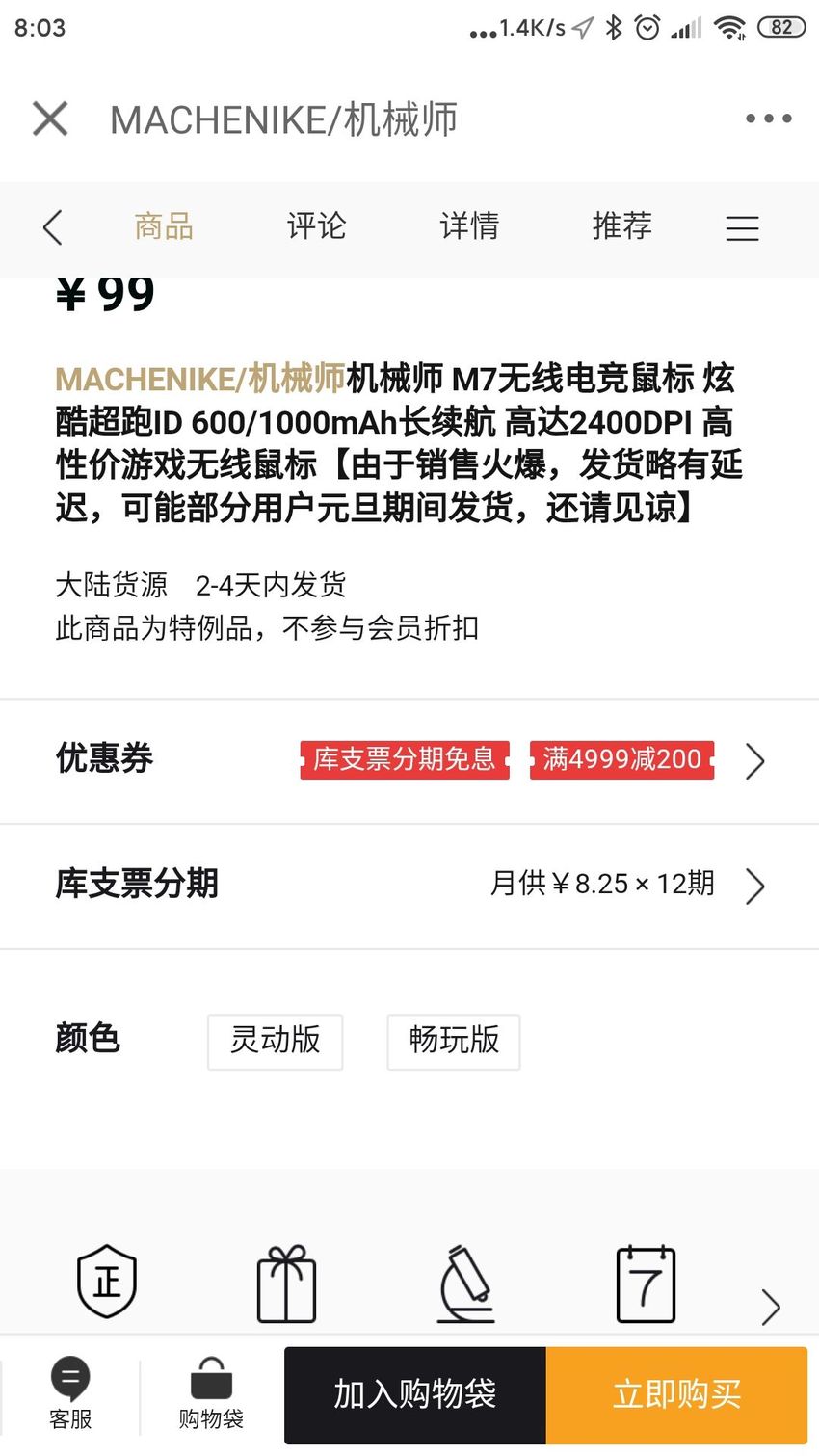
Task: Open the 优惠券 coupon row
Action: (x=409, y=761)
